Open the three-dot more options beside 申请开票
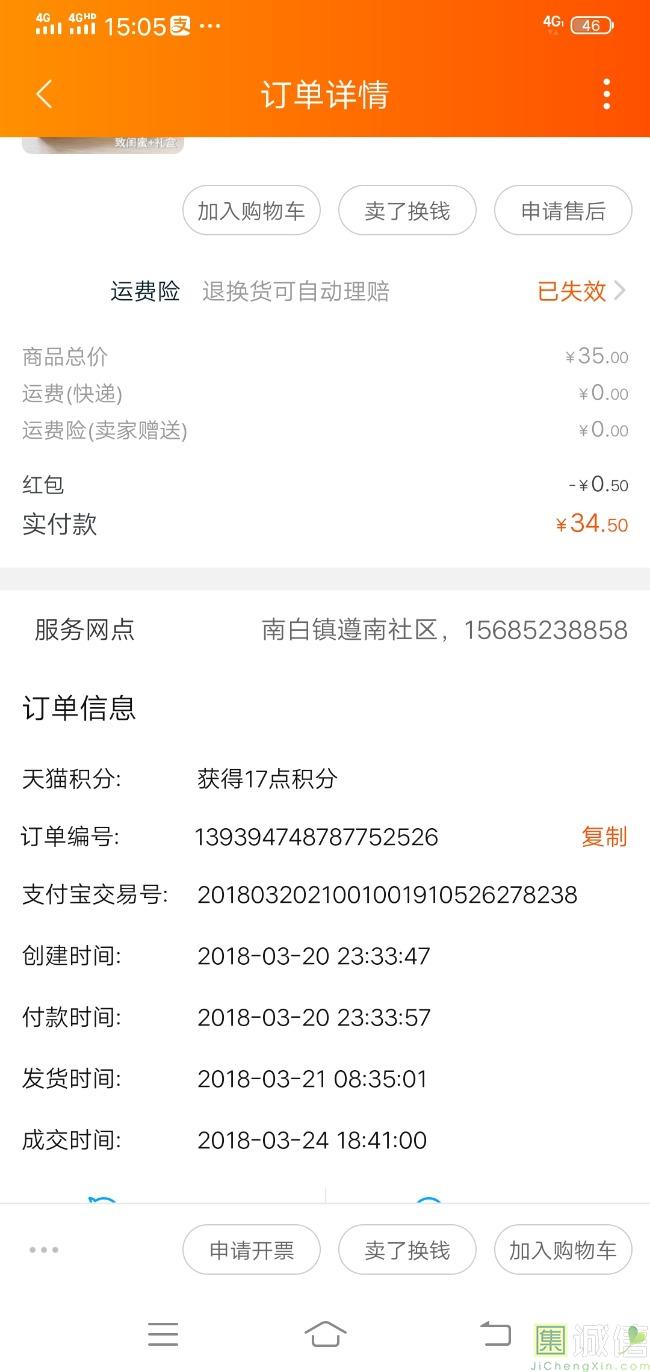 click(44, 1250)
